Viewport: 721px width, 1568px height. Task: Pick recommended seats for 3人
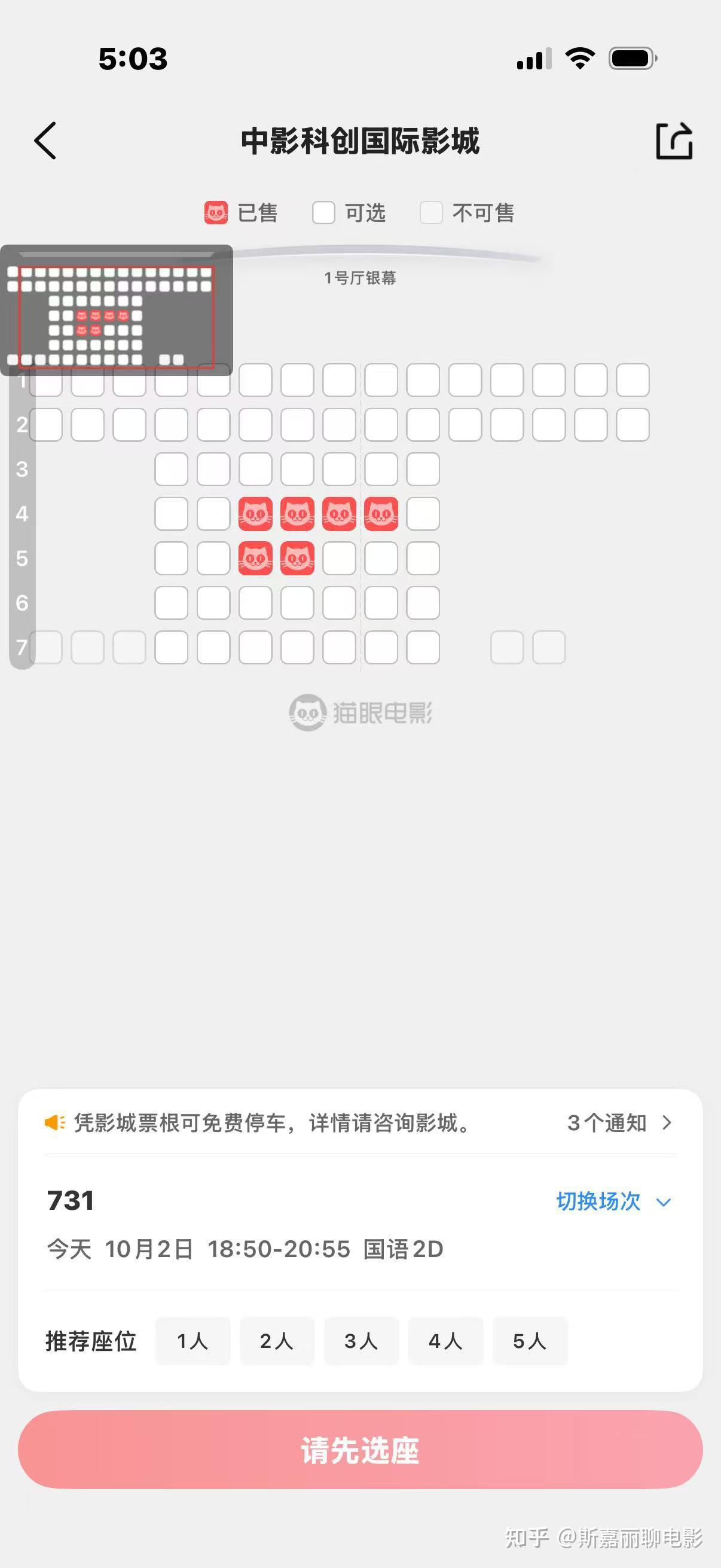point(361,1341)
